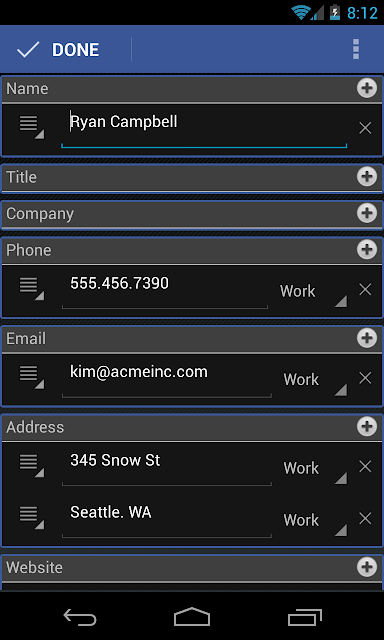This screenshot has height=640, width=384.
Task: Open the overflow menu
Action: pos(355,49)
